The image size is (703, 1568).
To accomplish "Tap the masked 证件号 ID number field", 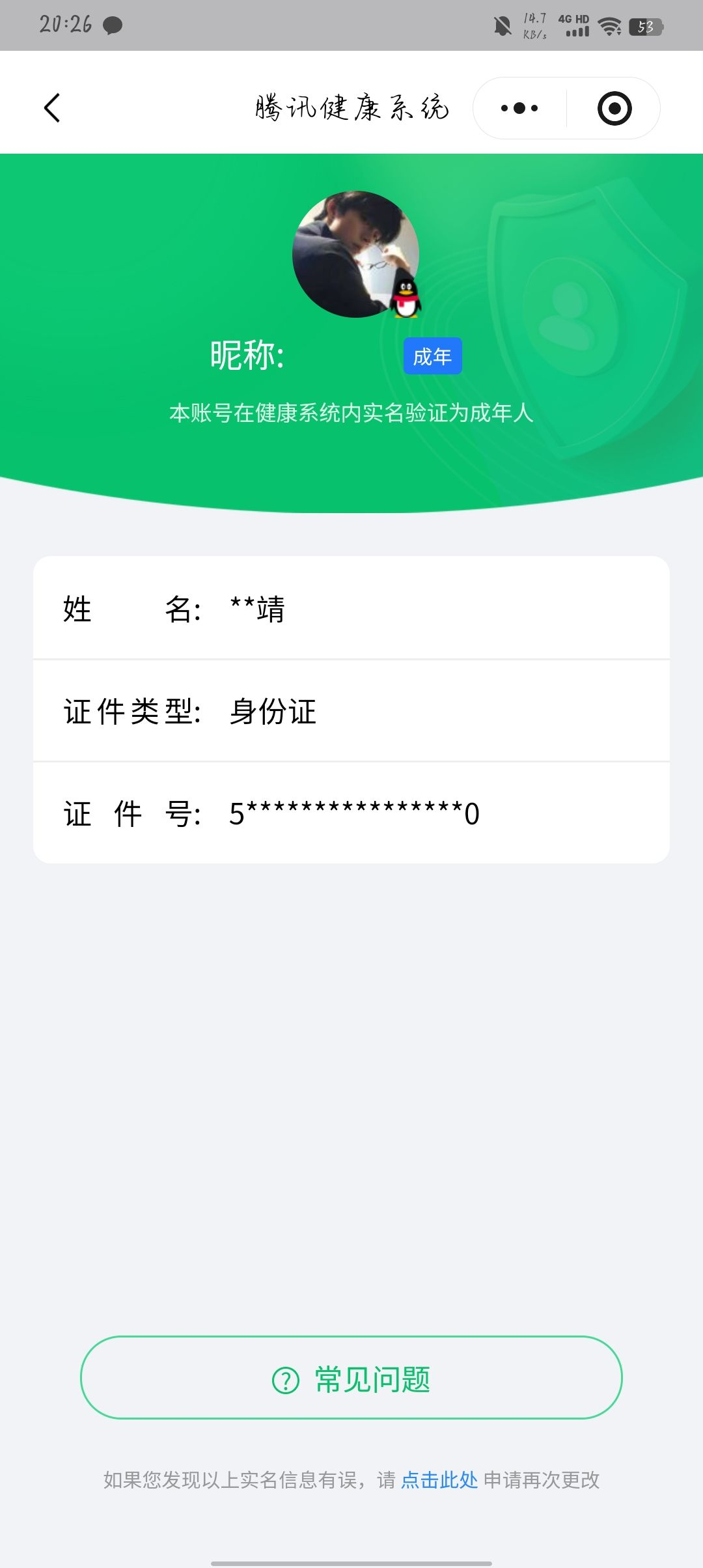I will [x=351, y=813].
